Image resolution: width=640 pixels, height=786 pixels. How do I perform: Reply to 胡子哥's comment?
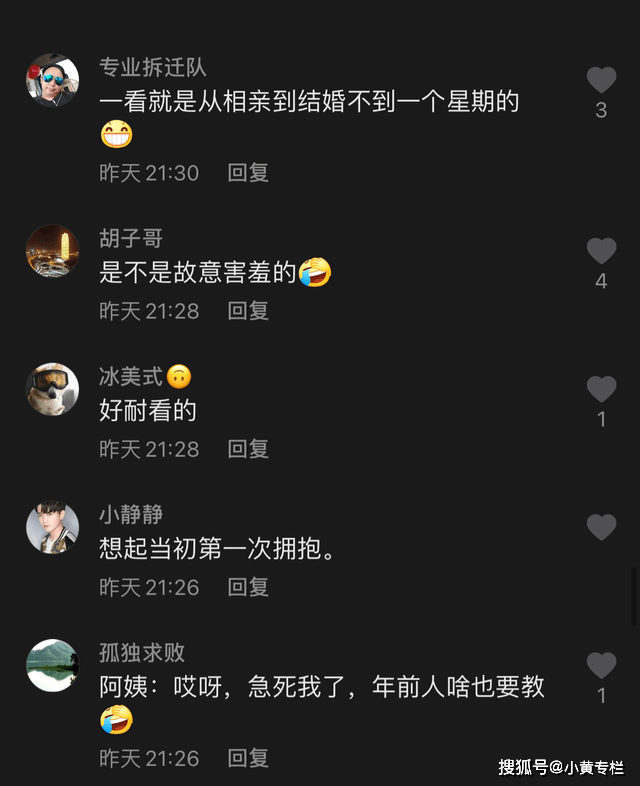click(x=248, y=311)
